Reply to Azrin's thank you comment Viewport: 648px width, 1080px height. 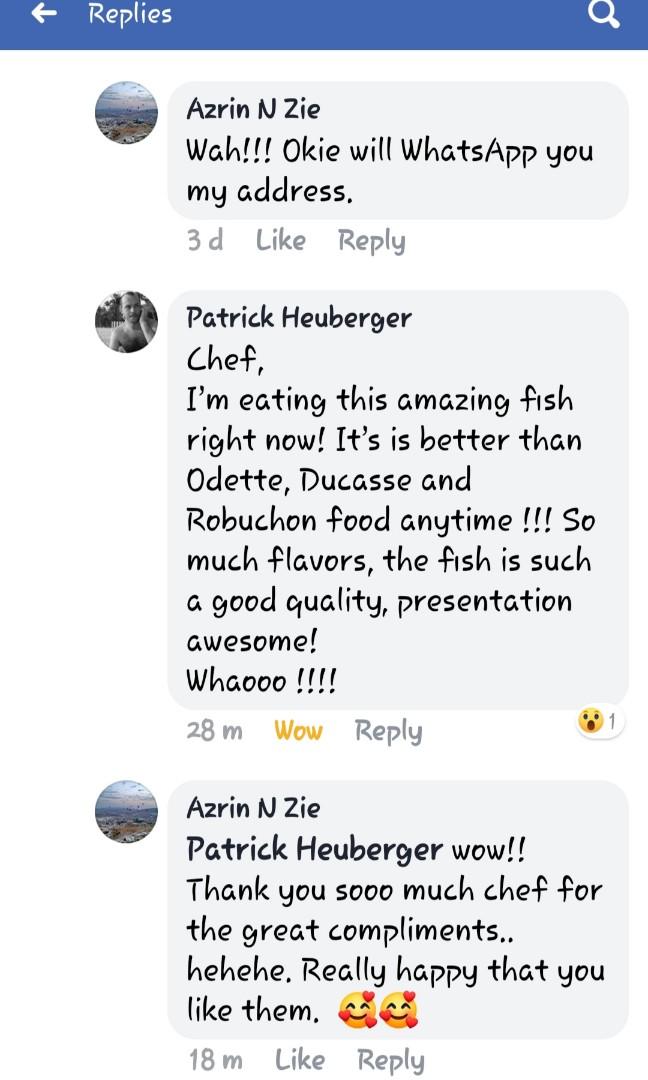[390, 1059]
